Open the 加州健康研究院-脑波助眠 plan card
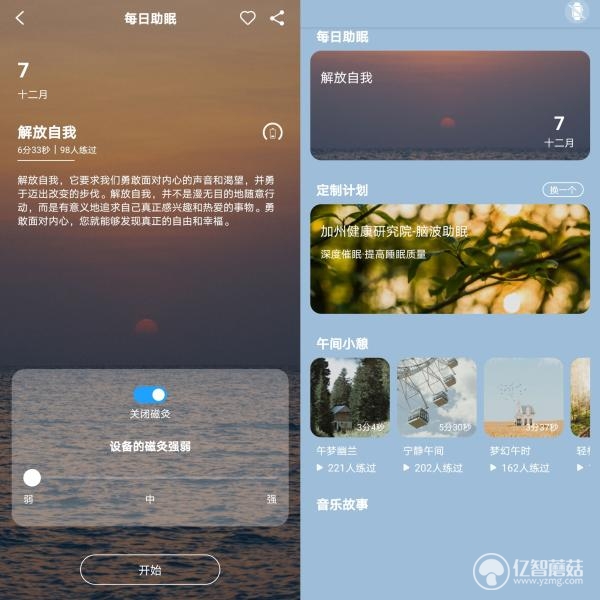 click(450, 259)
